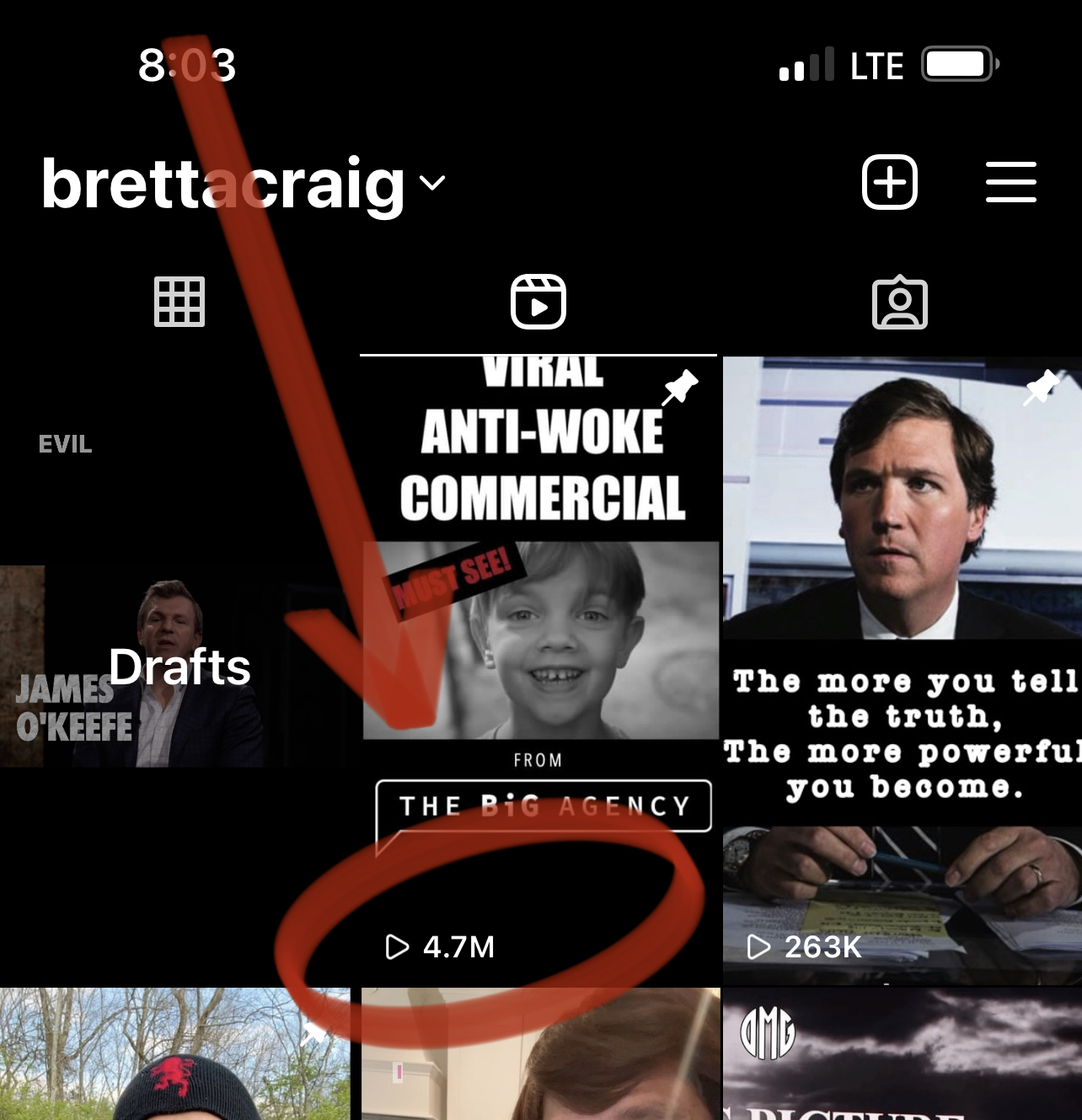Create a new post with plus icon

[890, 182]
